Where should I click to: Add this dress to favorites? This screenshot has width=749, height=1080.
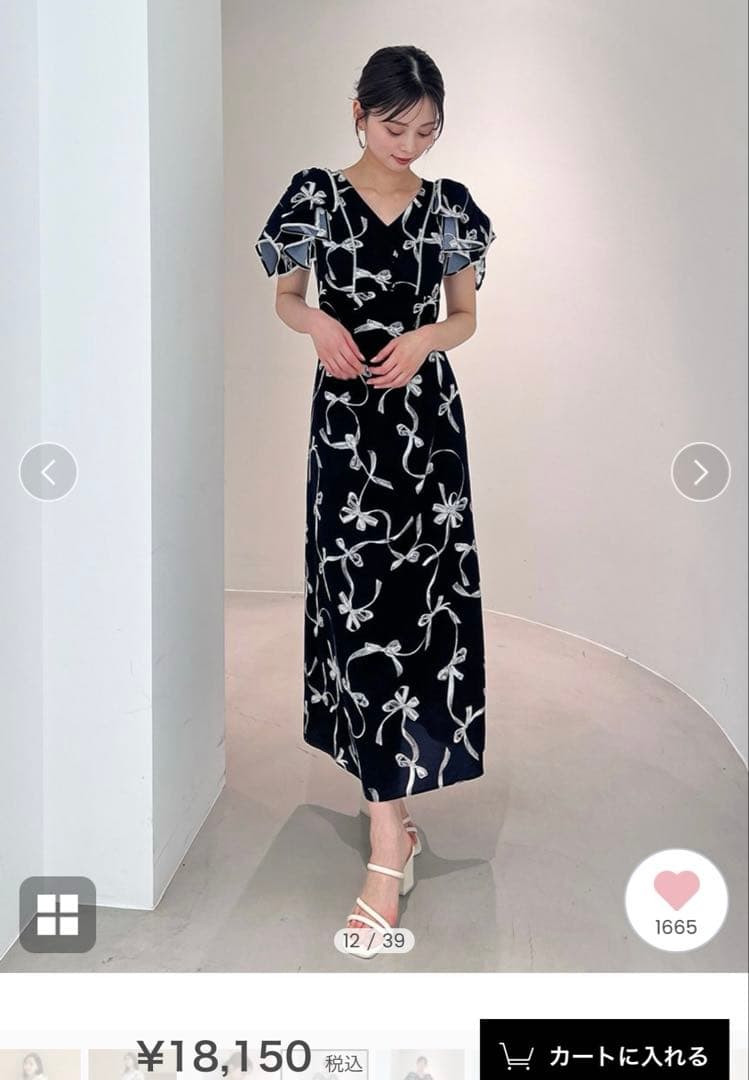(x=676, y=898)
